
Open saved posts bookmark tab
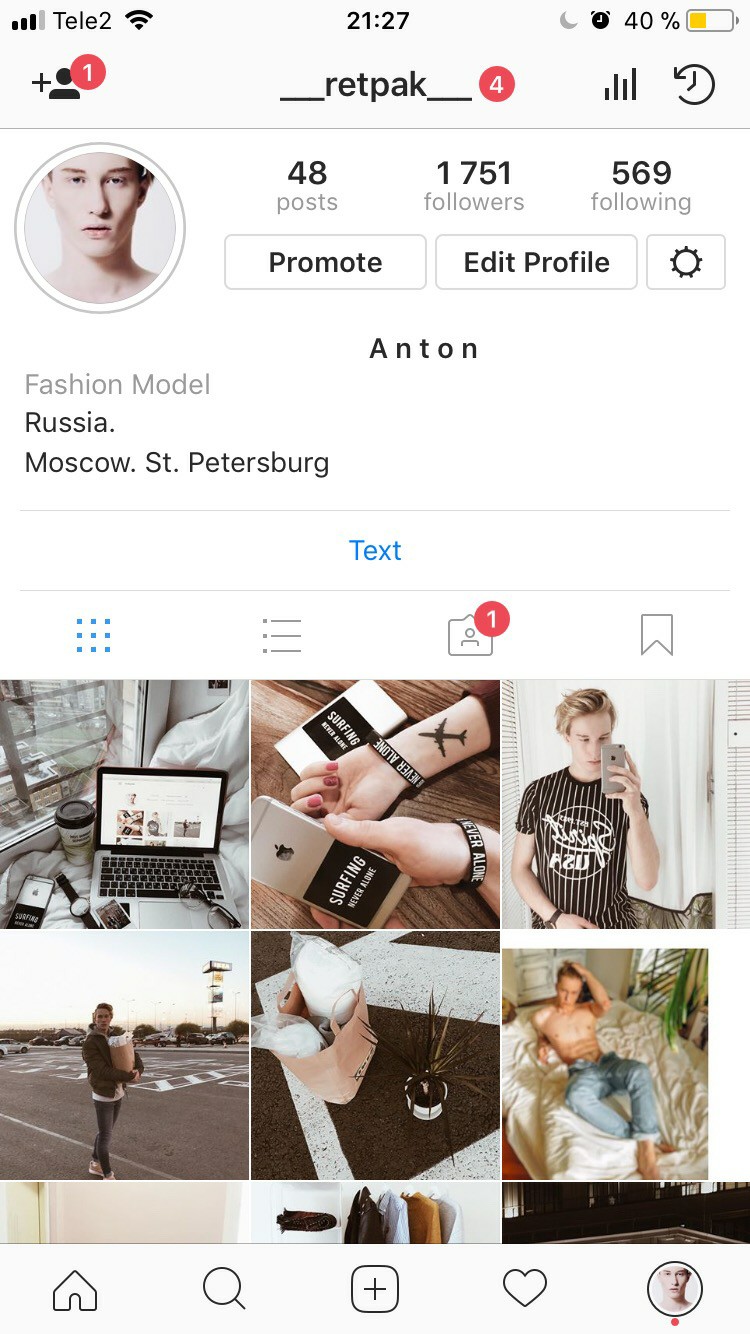(657, 635)
